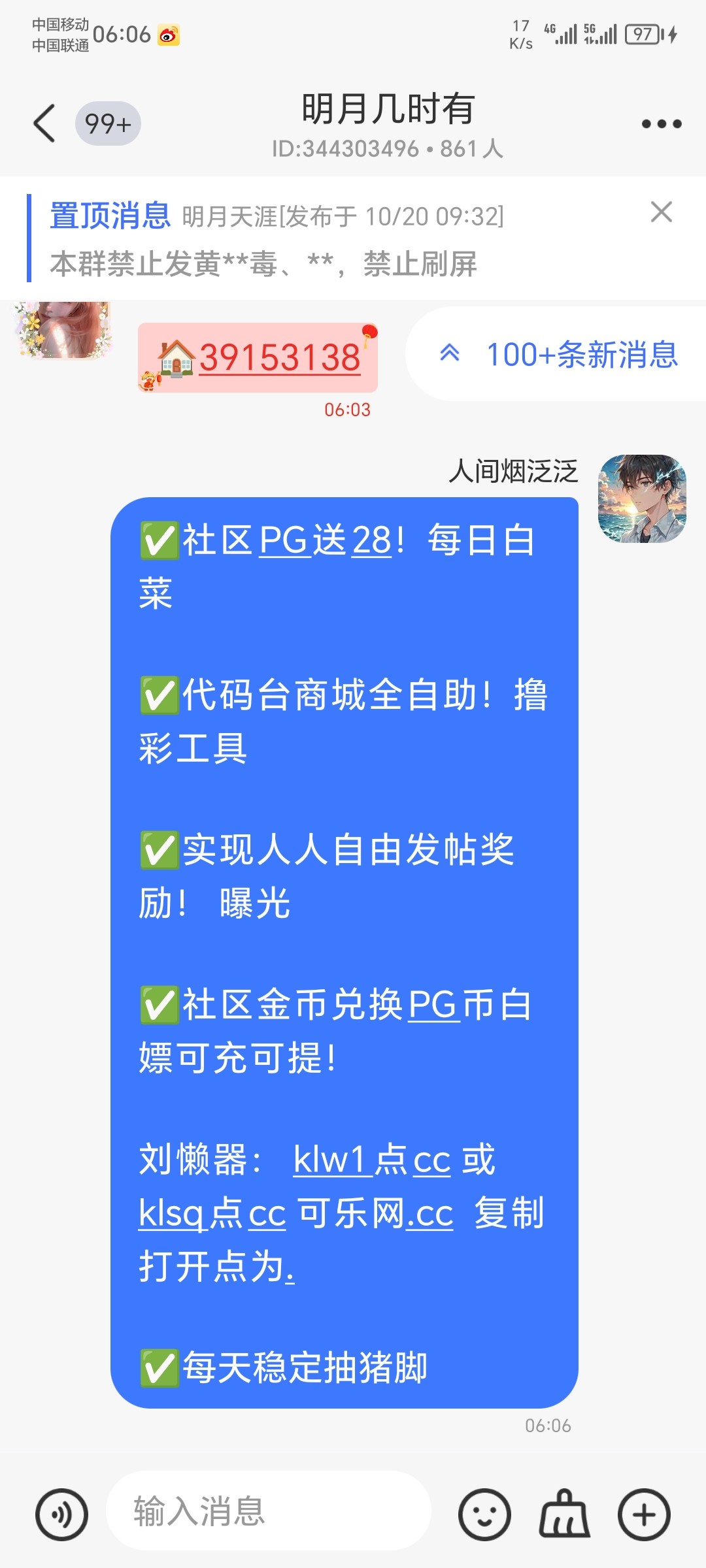Dismiss the pinned message banner
Screen dimensions: 706x1568
(x=661, y=212)
